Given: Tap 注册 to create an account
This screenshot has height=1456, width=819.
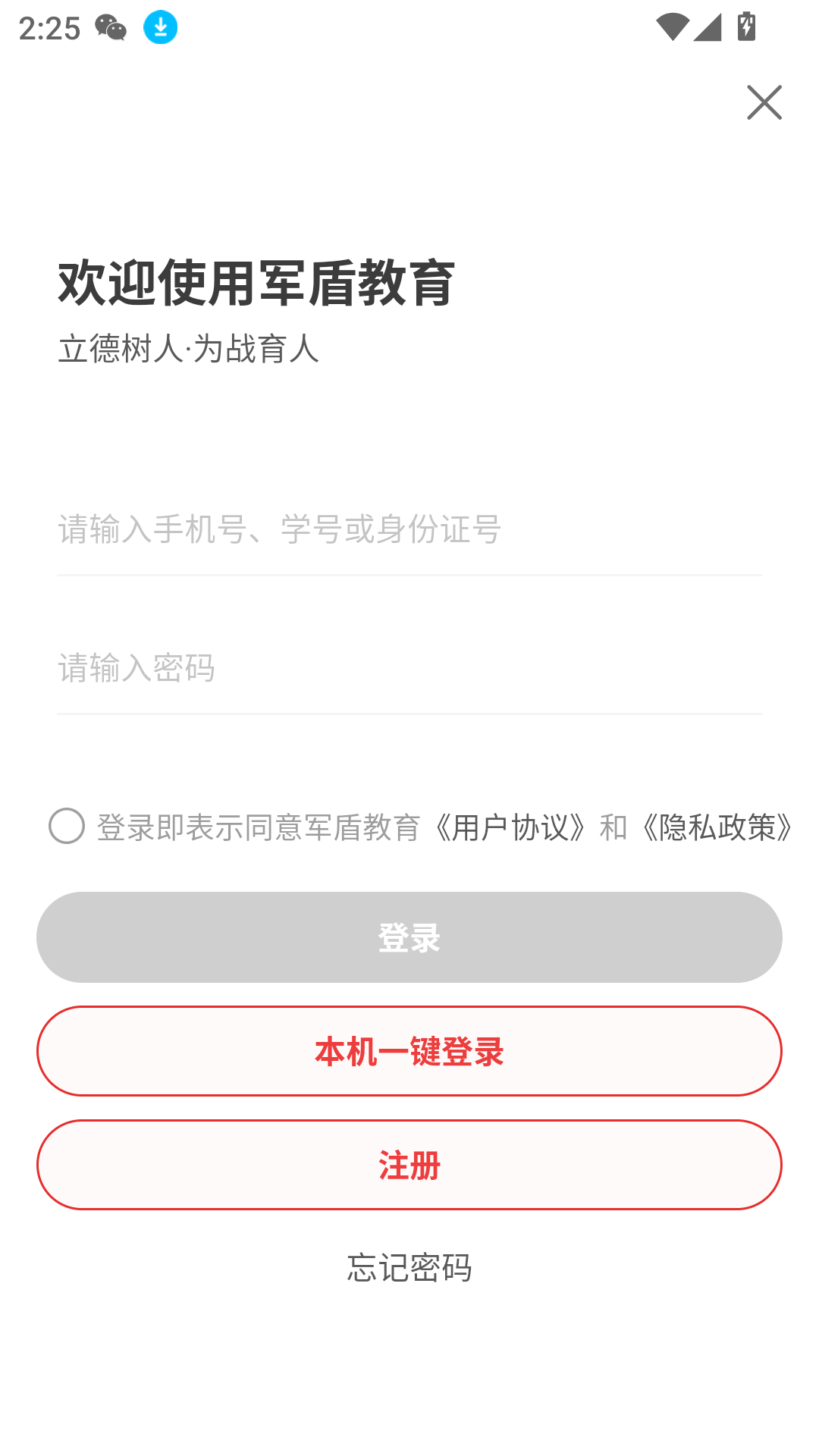Looking at the screenshot, I should click(409, 1165).
